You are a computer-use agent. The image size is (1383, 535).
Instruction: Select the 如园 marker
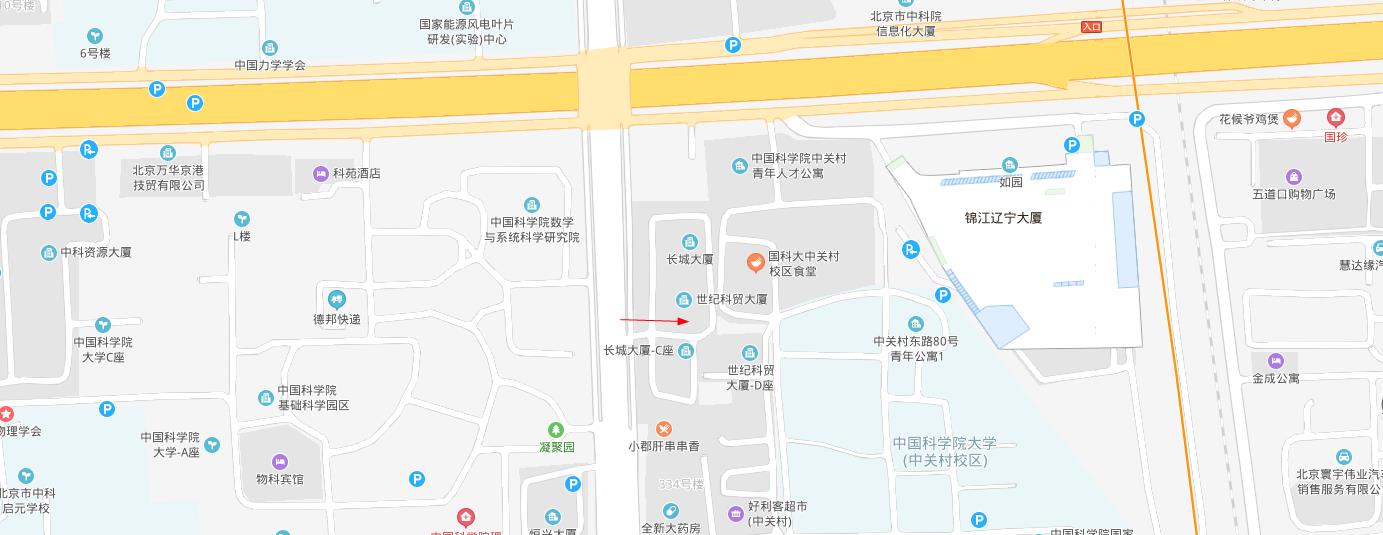click(1010, 165)
